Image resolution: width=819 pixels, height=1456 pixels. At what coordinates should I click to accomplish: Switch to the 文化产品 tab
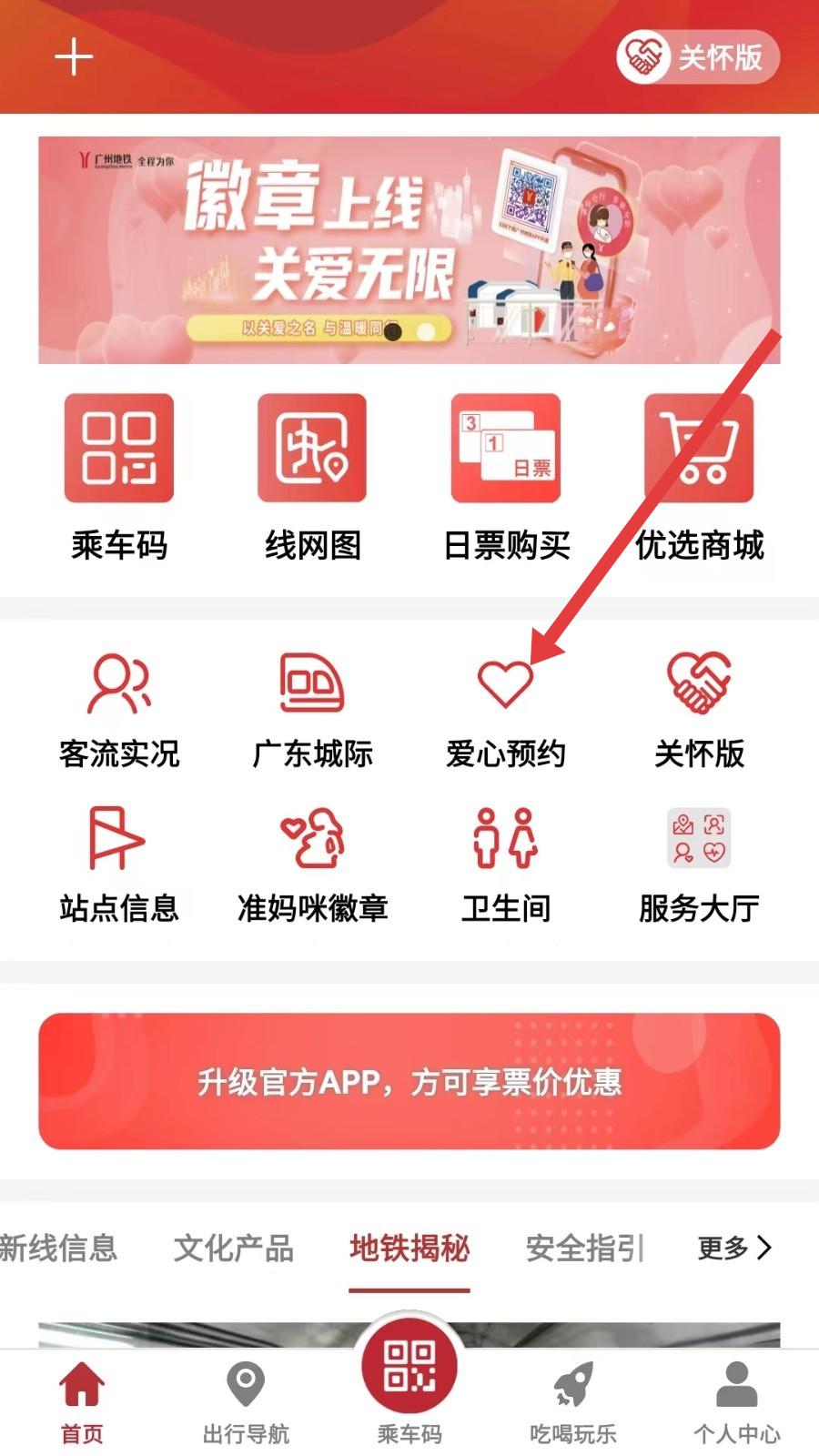(x=234, y=1248)
